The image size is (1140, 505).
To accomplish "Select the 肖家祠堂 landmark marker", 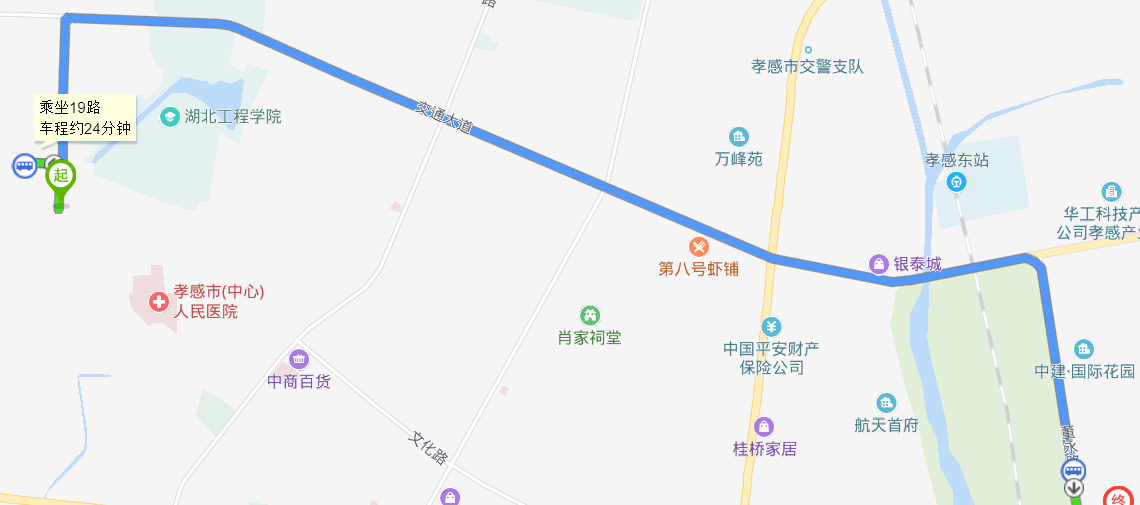I will tap(590, 316).
